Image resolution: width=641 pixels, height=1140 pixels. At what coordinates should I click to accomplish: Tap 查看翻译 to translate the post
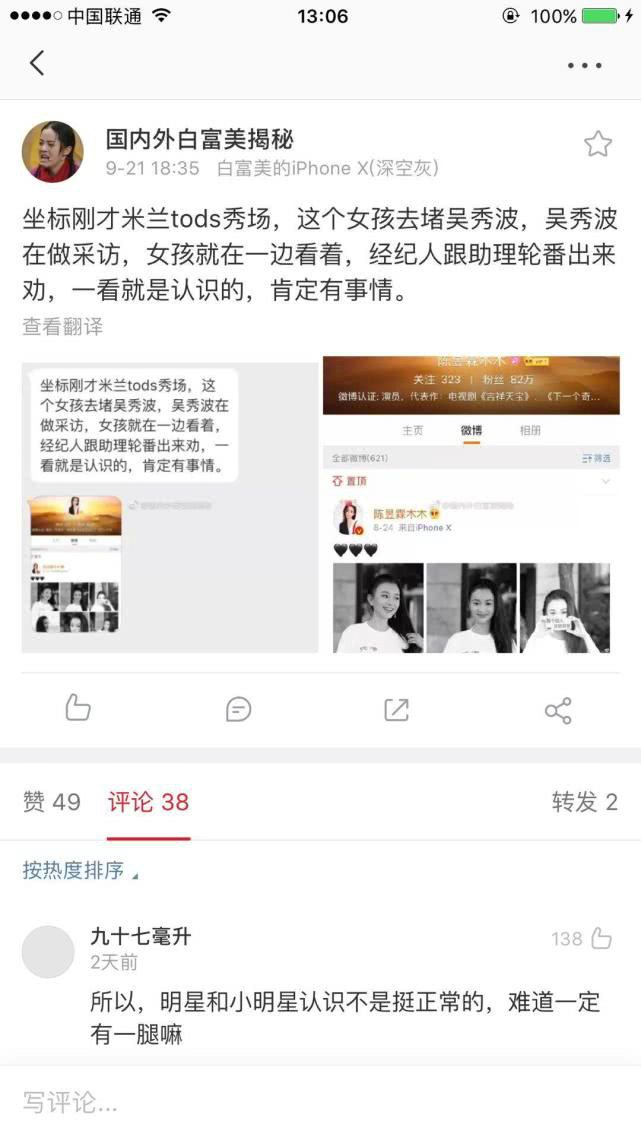(x=62, y=327)
